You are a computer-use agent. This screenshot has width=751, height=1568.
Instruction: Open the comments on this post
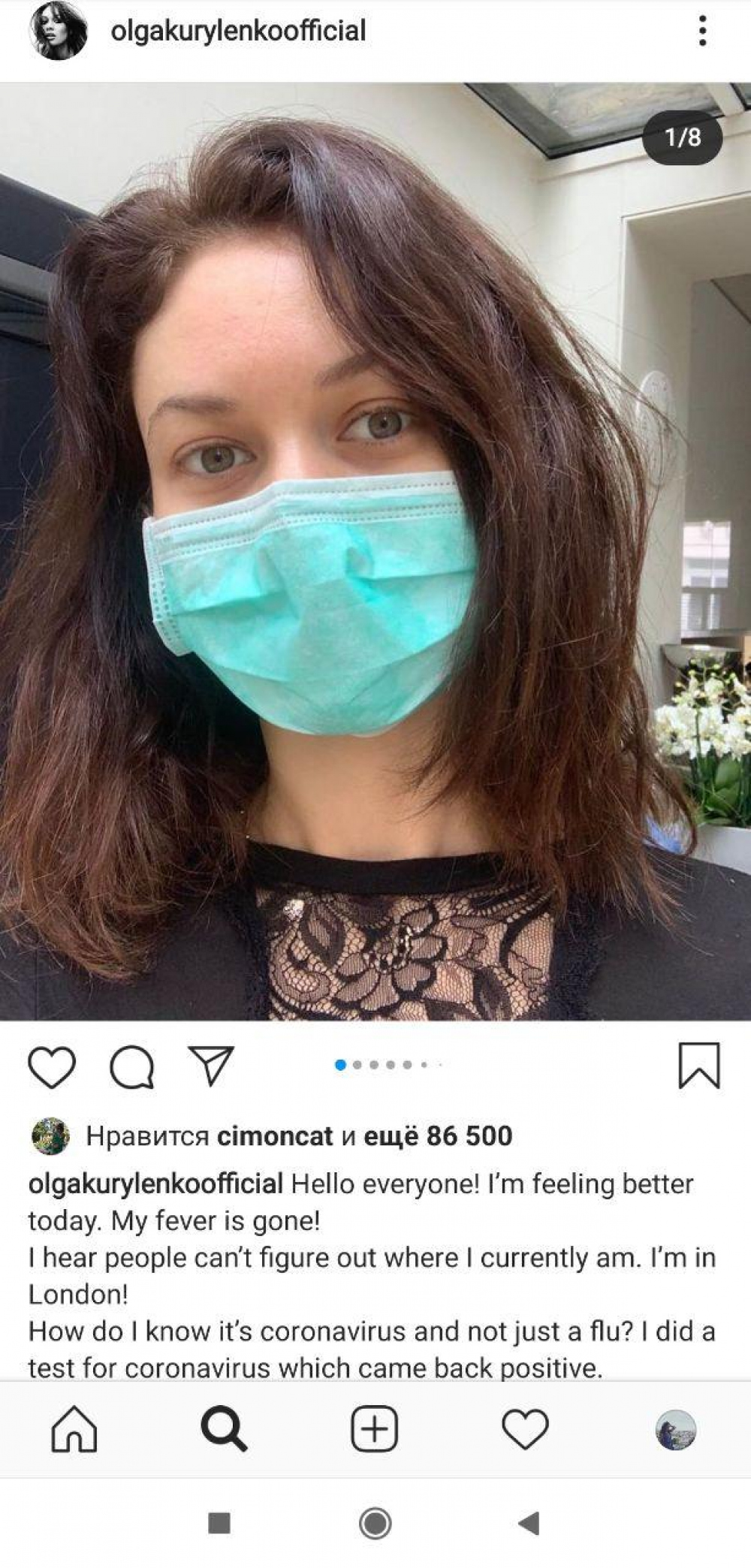(132, 1066)
